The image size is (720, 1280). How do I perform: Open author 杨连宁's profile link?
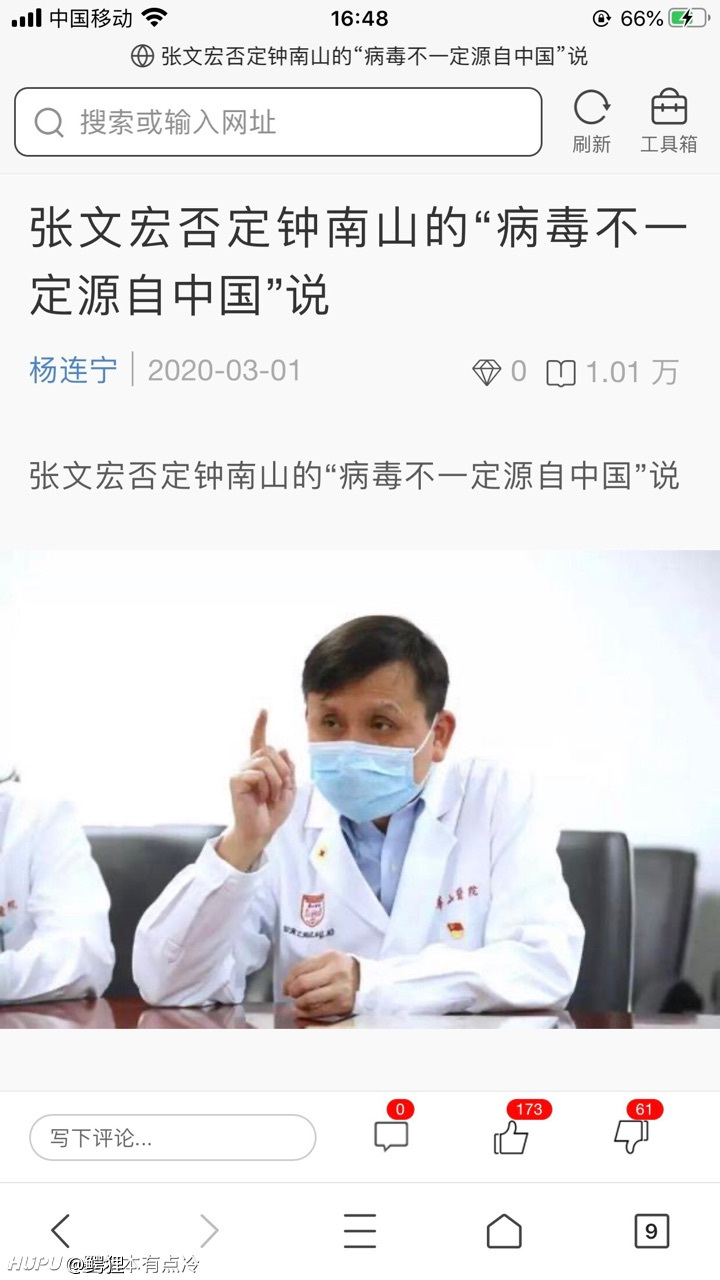pyautogui.click(x=73, y=371)
